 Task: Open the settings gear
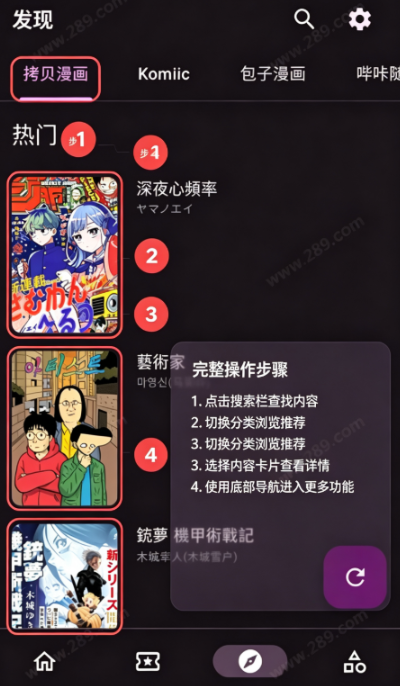click(360, 19)
